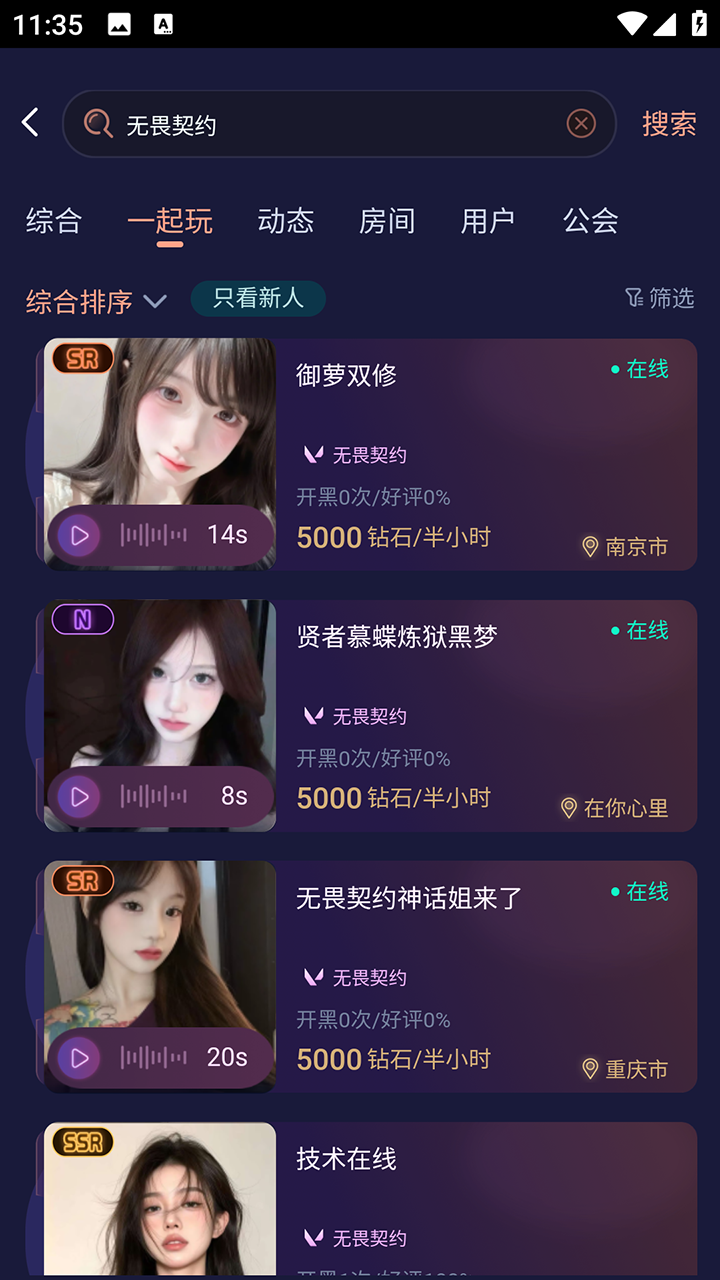Play the 20s voice clip of 无畏契约神话姐来了
Screen dimensions: 720x1280
[80, 1058]
